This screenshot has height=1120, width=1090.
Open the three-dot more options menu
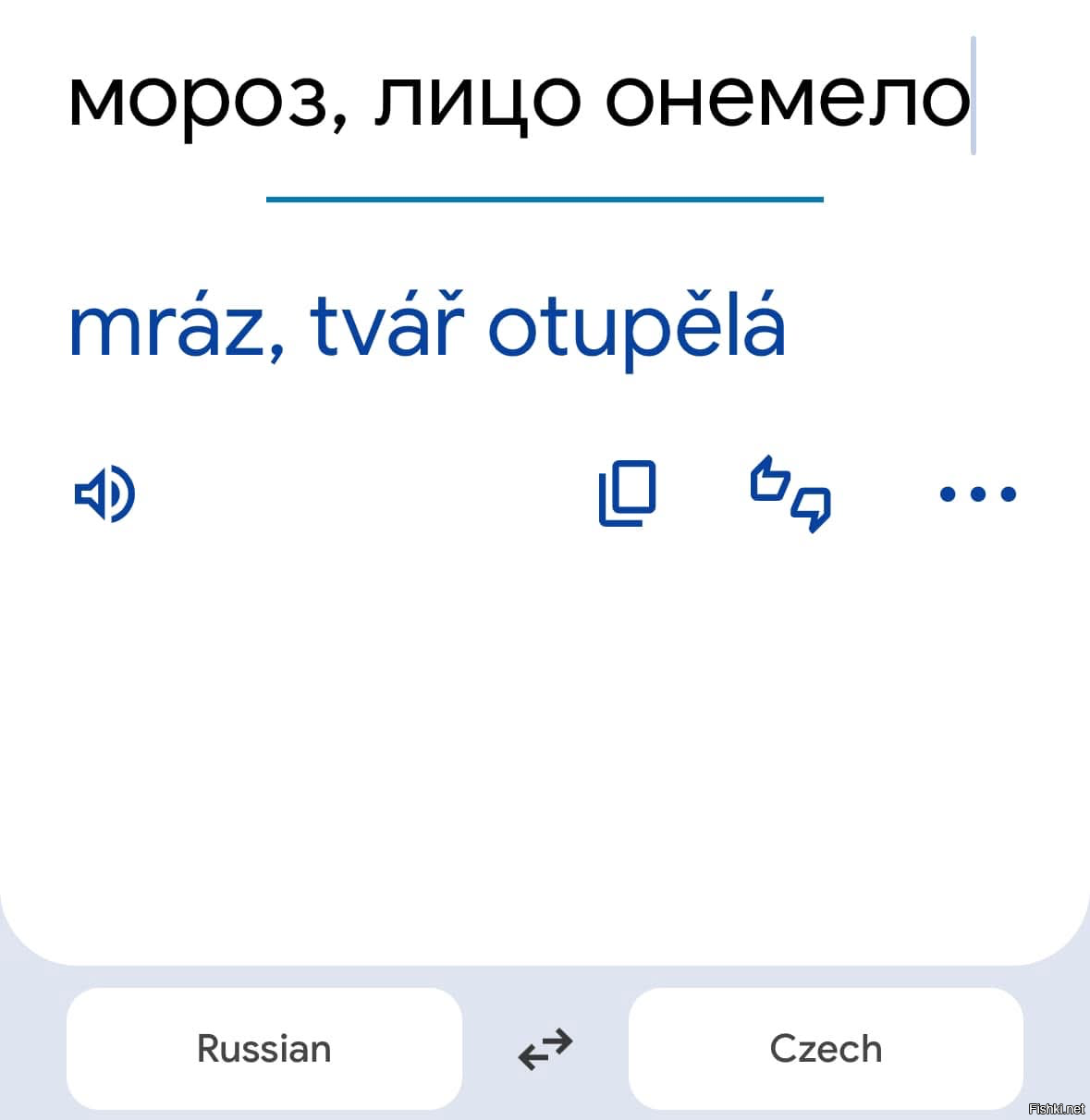[977, 494]
